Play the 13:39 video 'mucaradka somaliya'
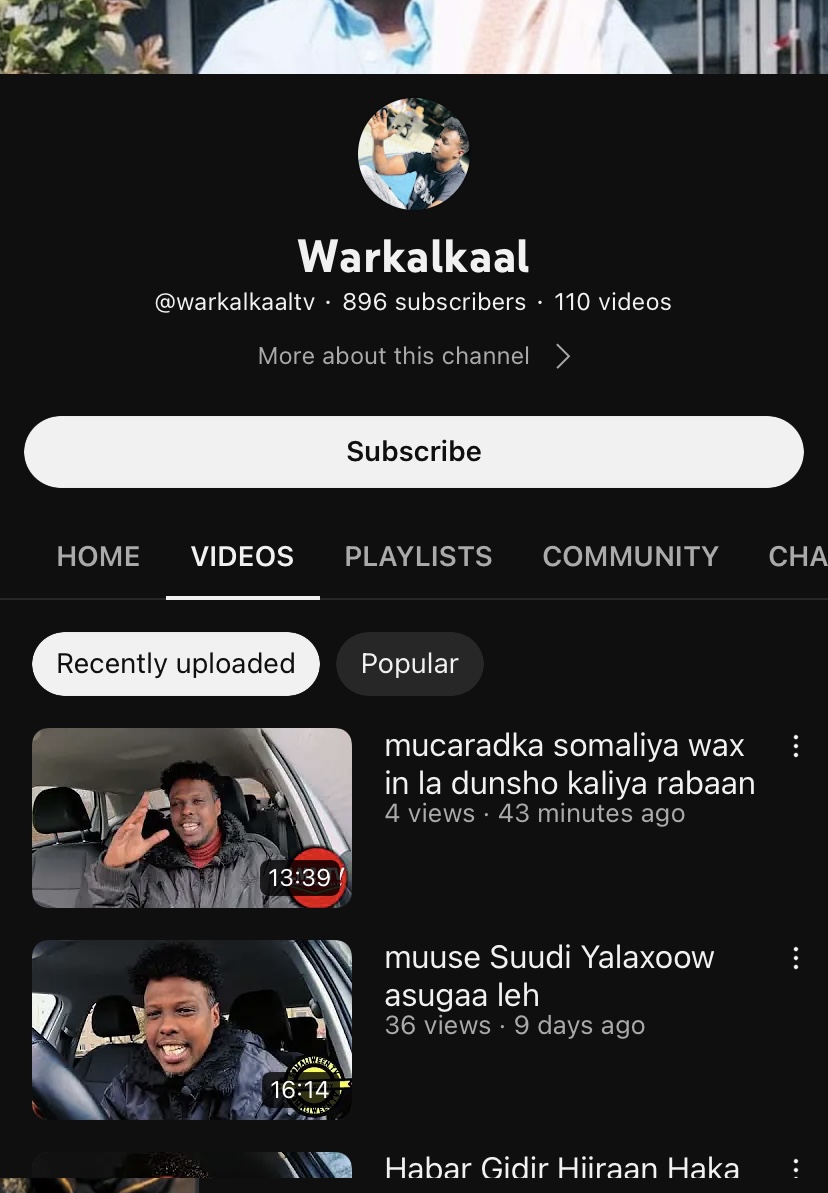This screenshot has height=1193, width=828. click(192, 818)
